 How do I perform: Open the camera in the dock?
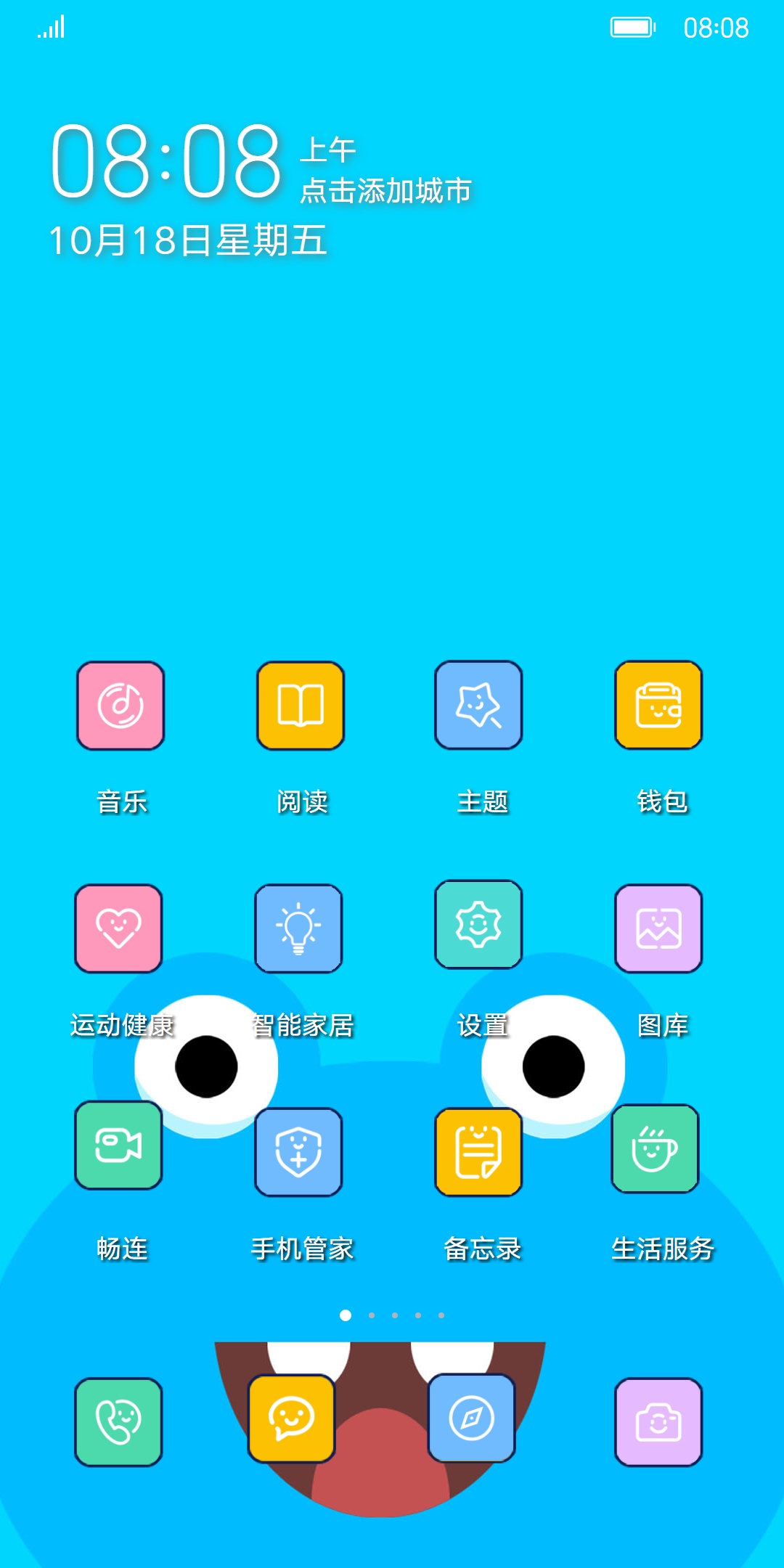[x=658, y=1421]
